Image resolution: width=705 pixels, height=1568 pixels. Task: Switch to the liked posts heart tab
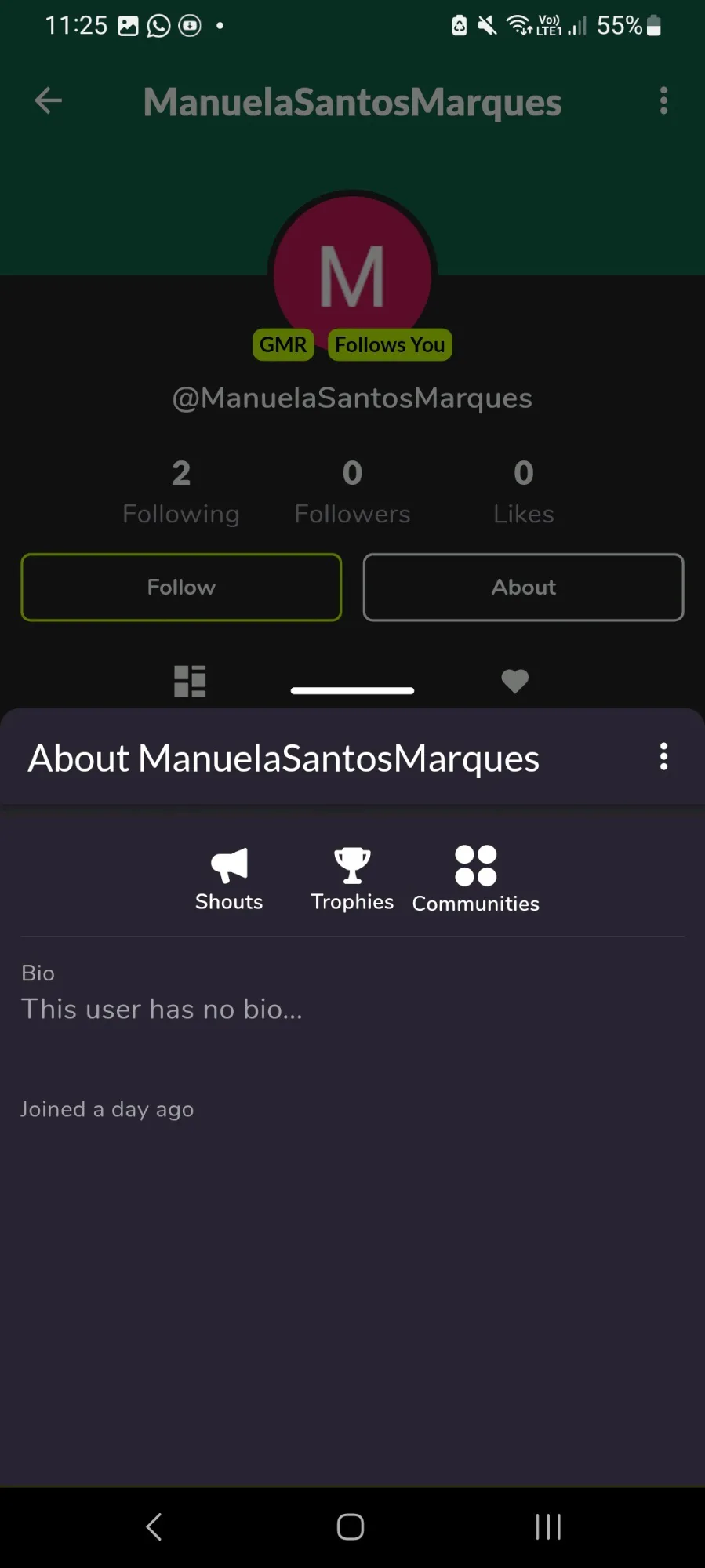pos(514,681)
